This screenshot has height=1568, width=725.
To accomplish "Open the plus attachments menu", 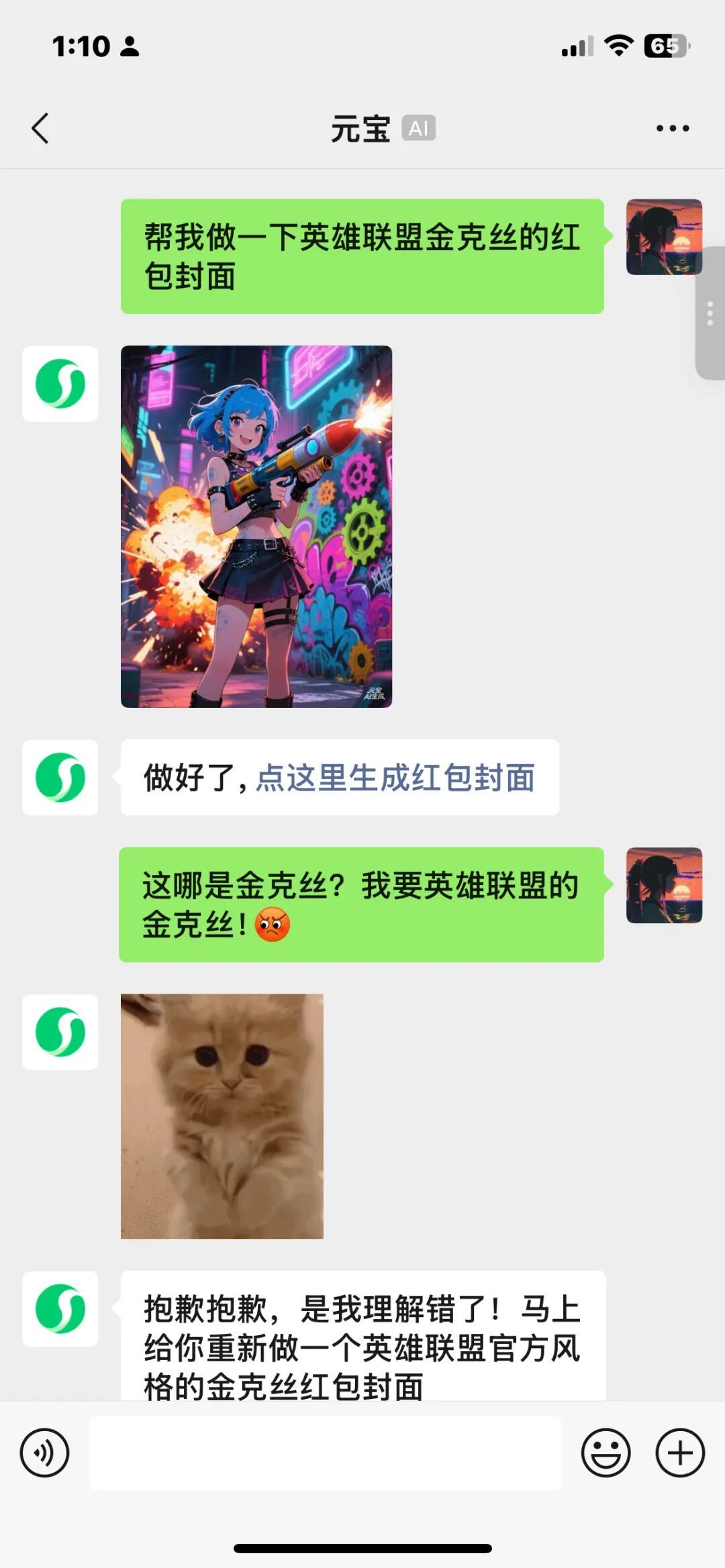I will pos(680,1453).
